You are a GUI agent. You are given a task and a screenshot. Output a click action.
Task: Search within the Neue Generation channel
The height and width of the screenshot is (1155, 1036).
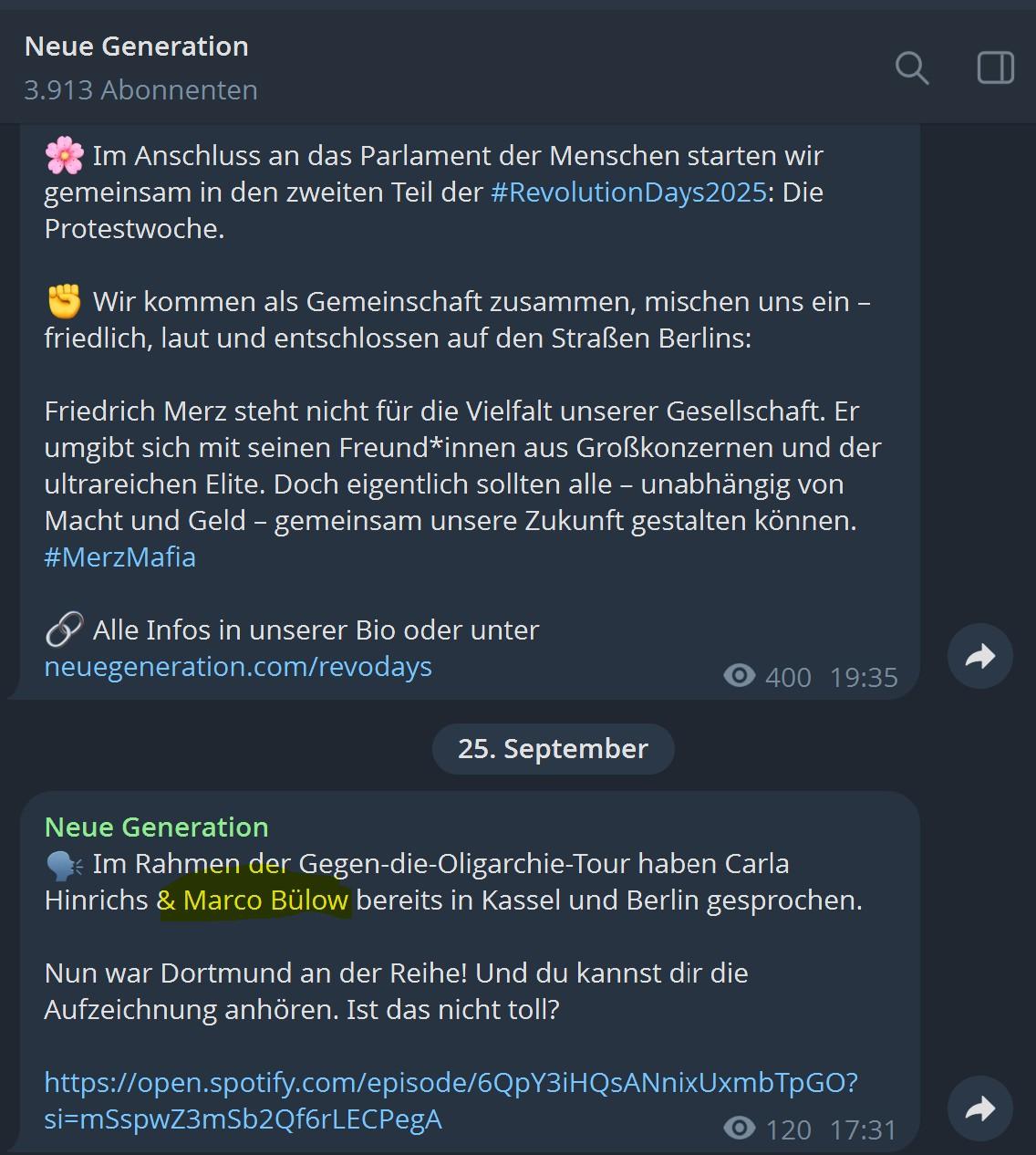[911, 68]
